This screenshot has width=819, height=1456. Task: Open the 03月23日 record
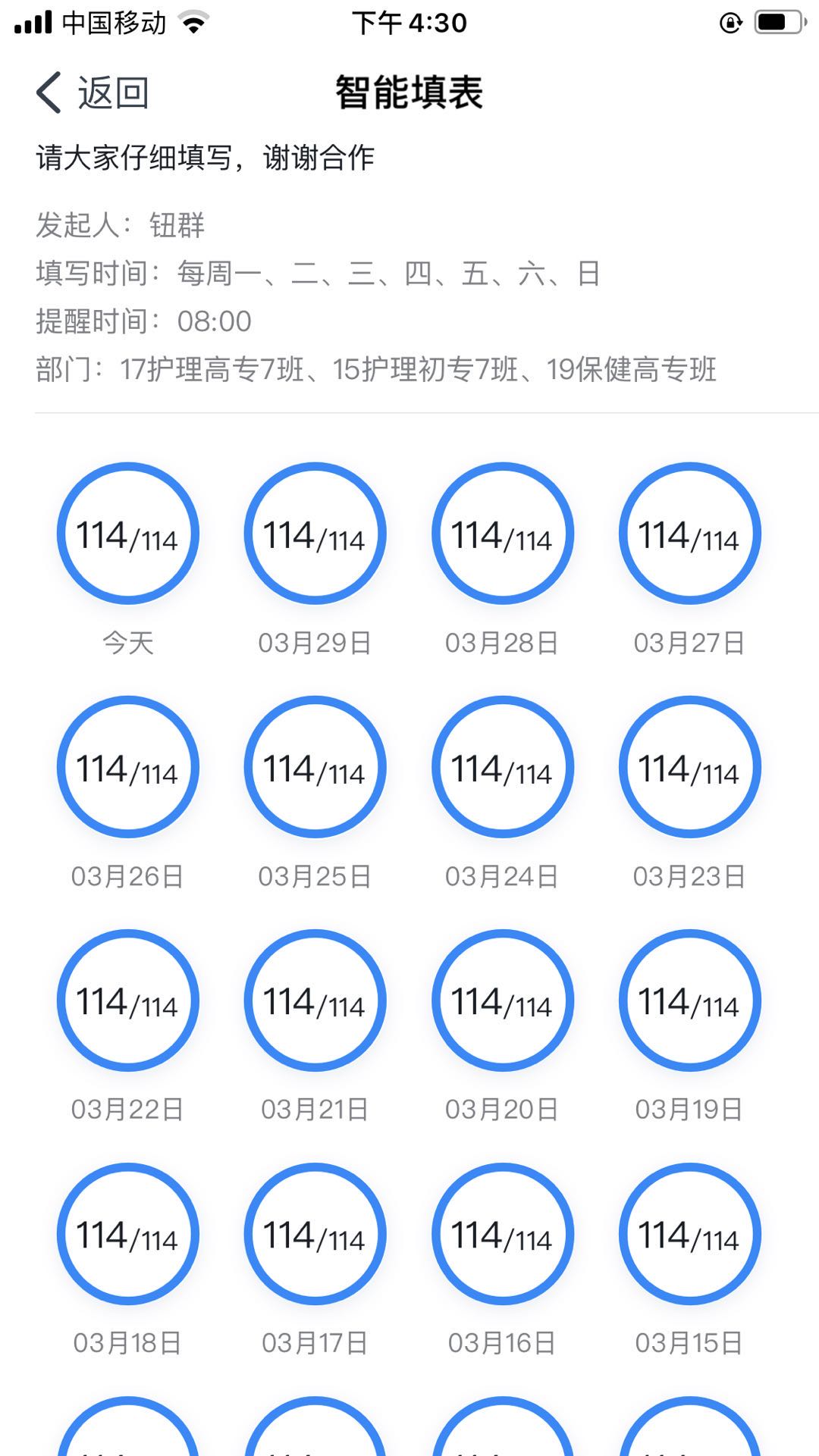689,767
